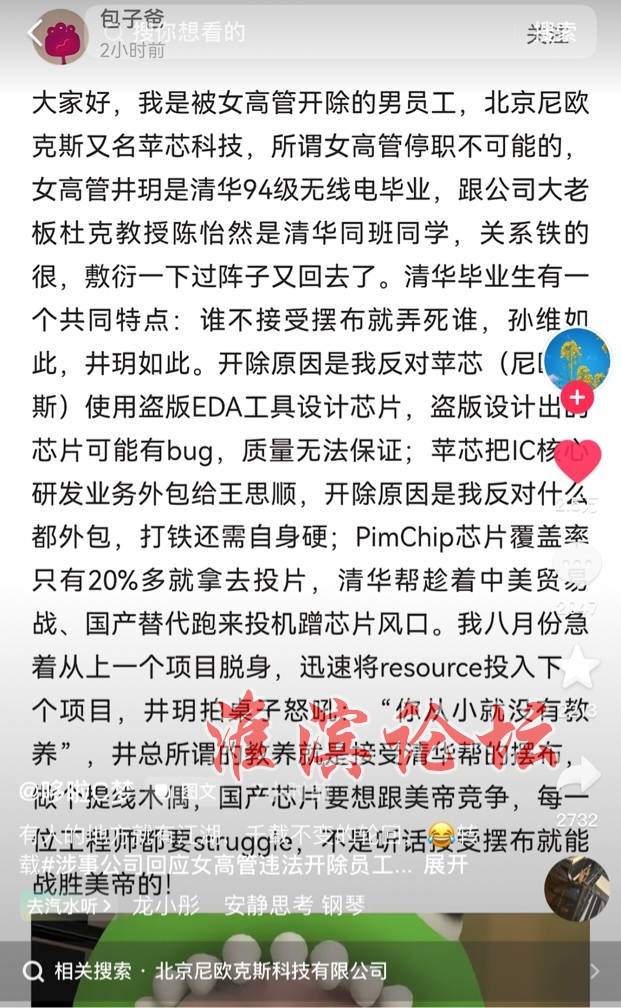
Task: Like the video with the heart icon
Action: (x=578, y=462)
